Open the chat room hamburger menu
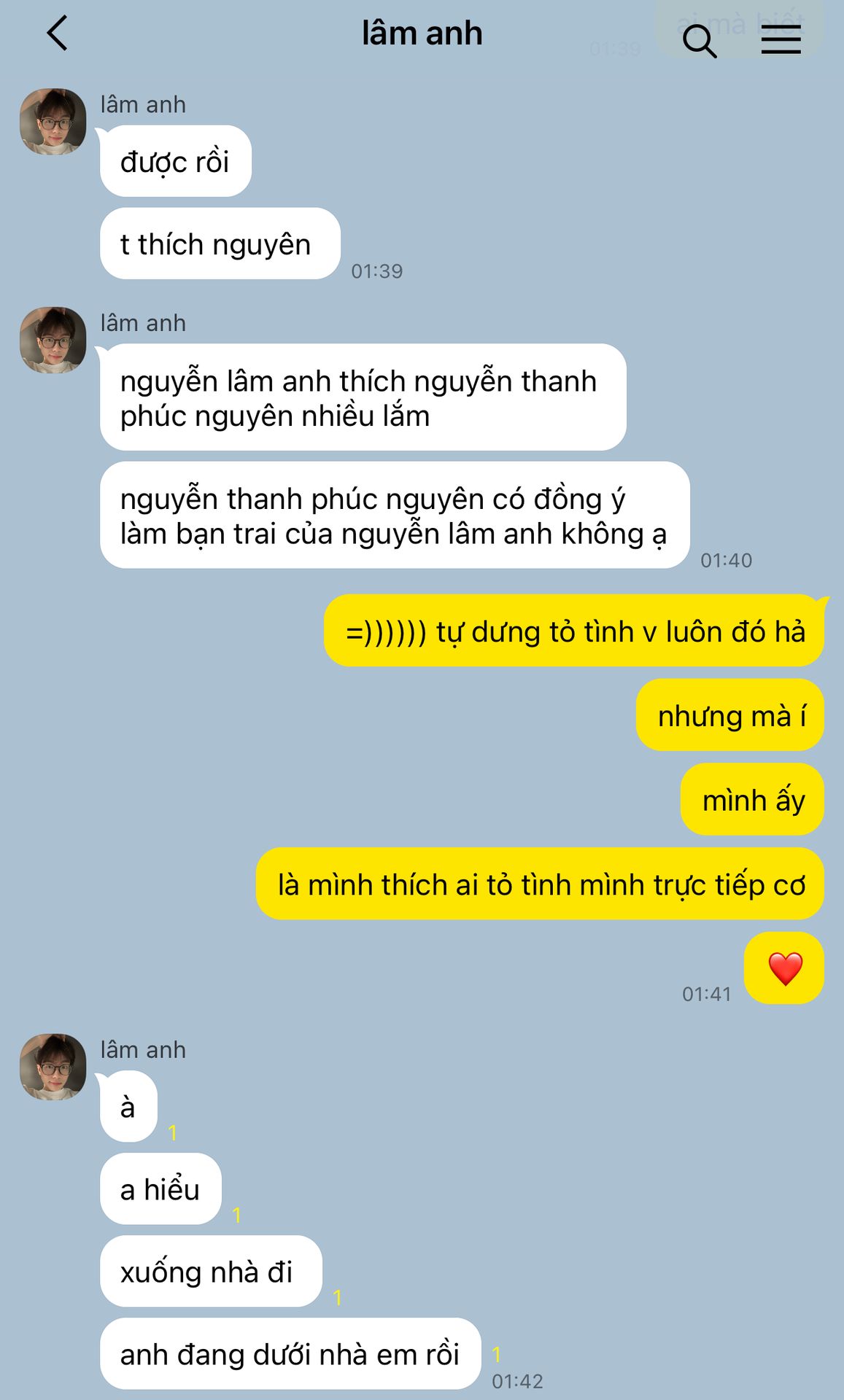Image resolution: width=844 pixels, height=1400 pixels. click(781, 39)
